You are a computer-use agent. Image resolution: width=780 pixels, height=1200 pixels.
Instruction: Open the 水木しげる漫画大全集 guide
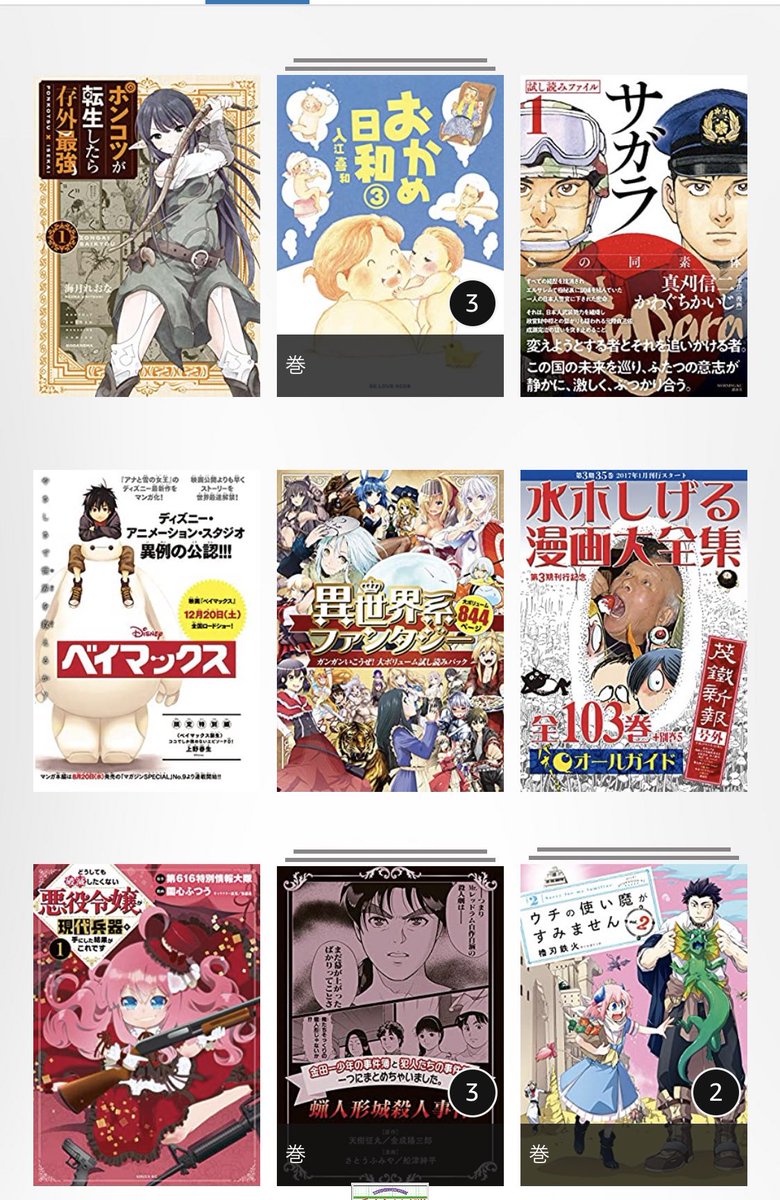[633, 630]
